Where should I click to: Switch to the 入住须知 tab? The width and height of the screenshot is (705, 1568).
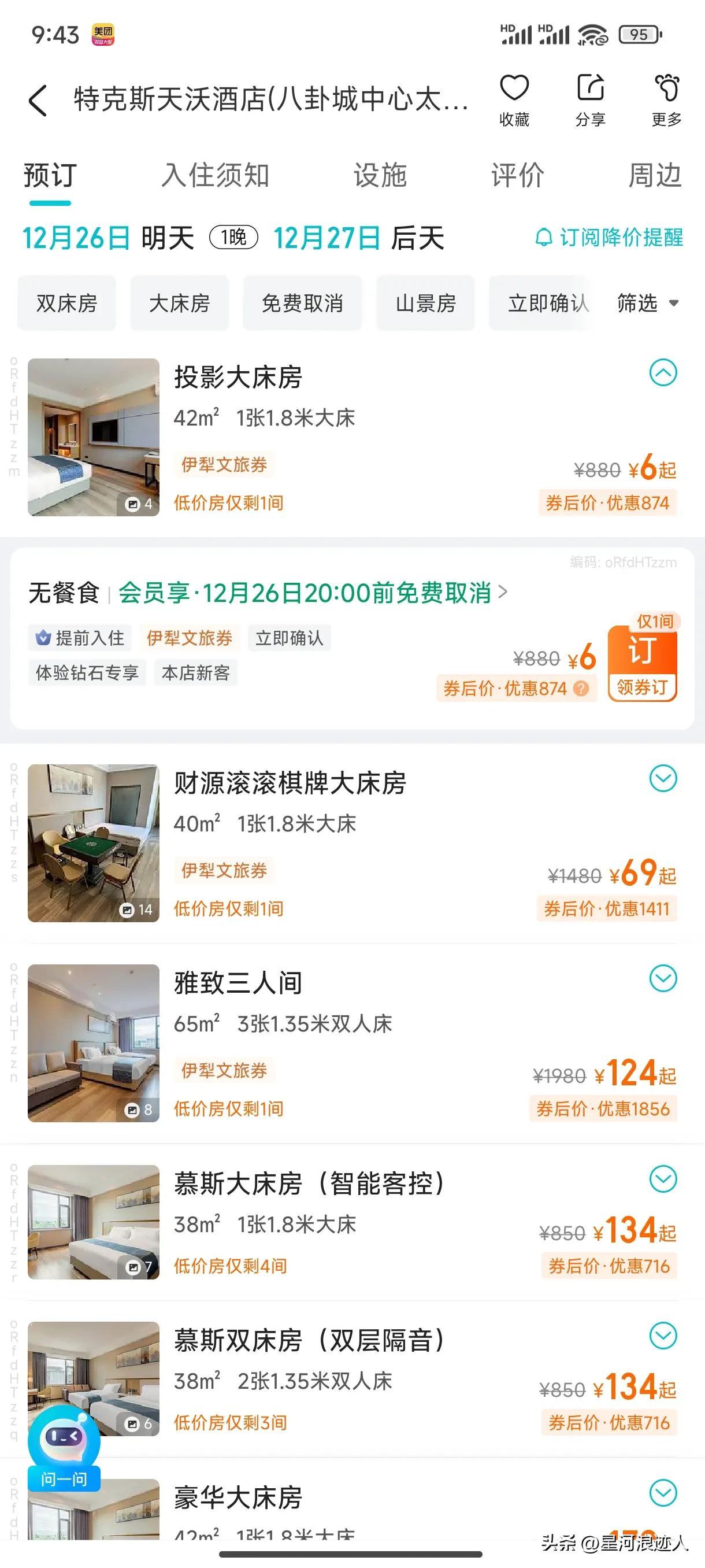click(x=215, y=175)
